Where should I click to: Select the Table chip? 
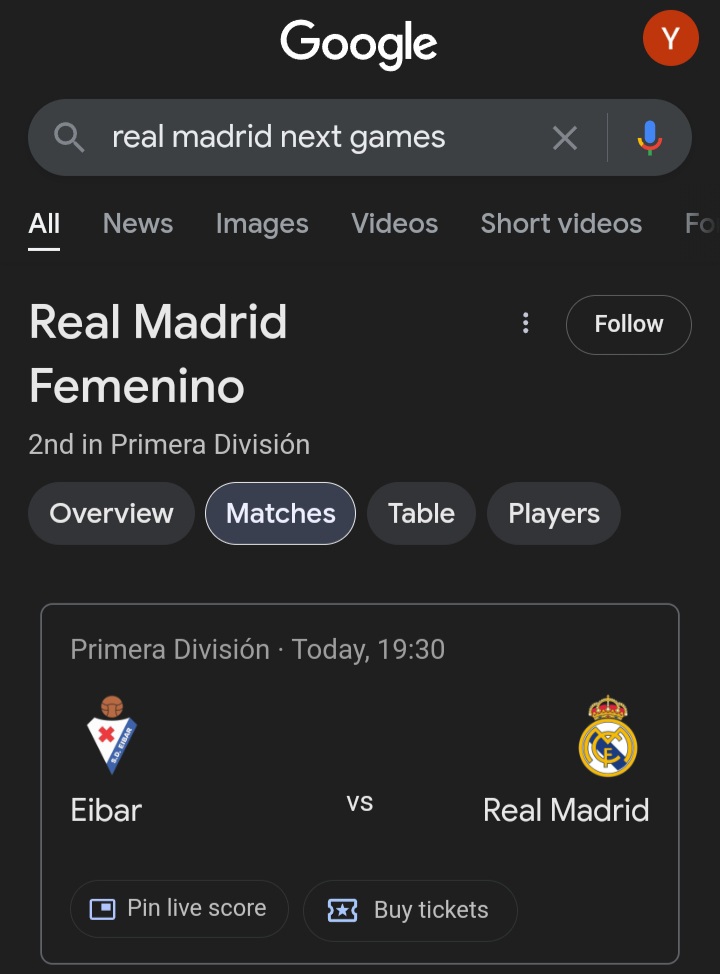421,513
